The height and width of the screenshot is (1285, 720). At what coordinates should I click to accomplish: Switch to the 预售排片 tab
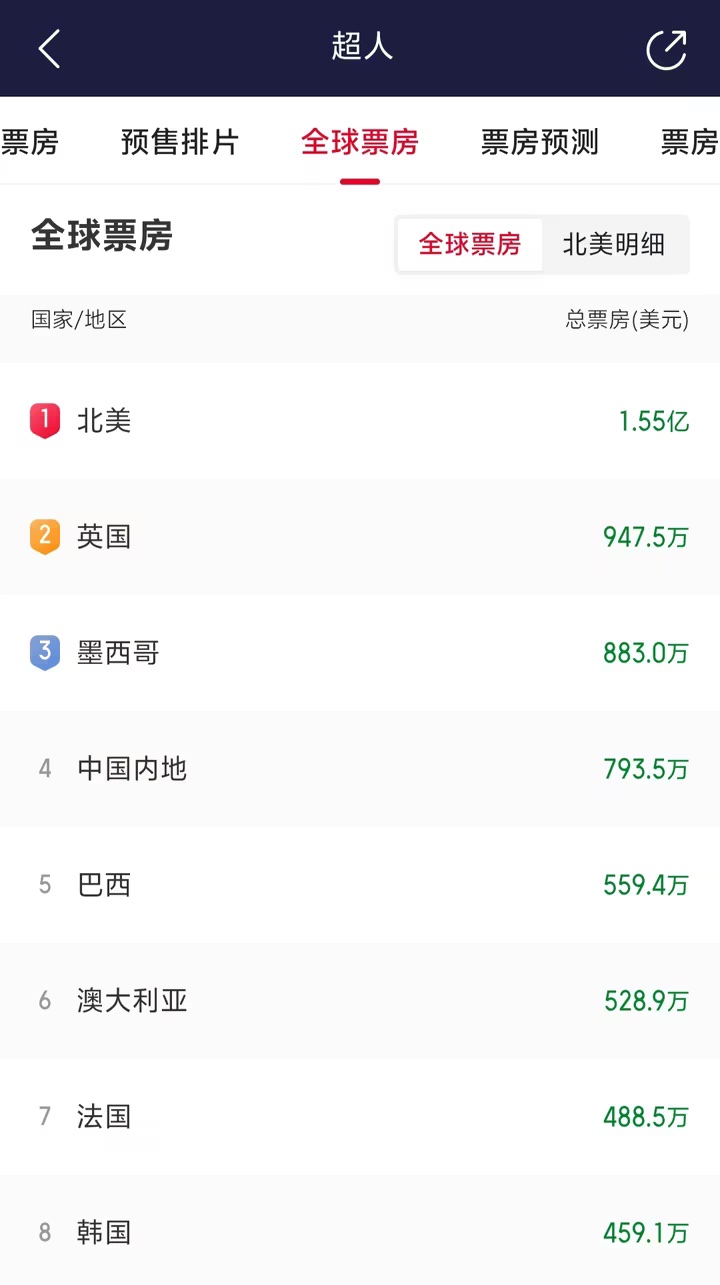(x=180, y=143)
